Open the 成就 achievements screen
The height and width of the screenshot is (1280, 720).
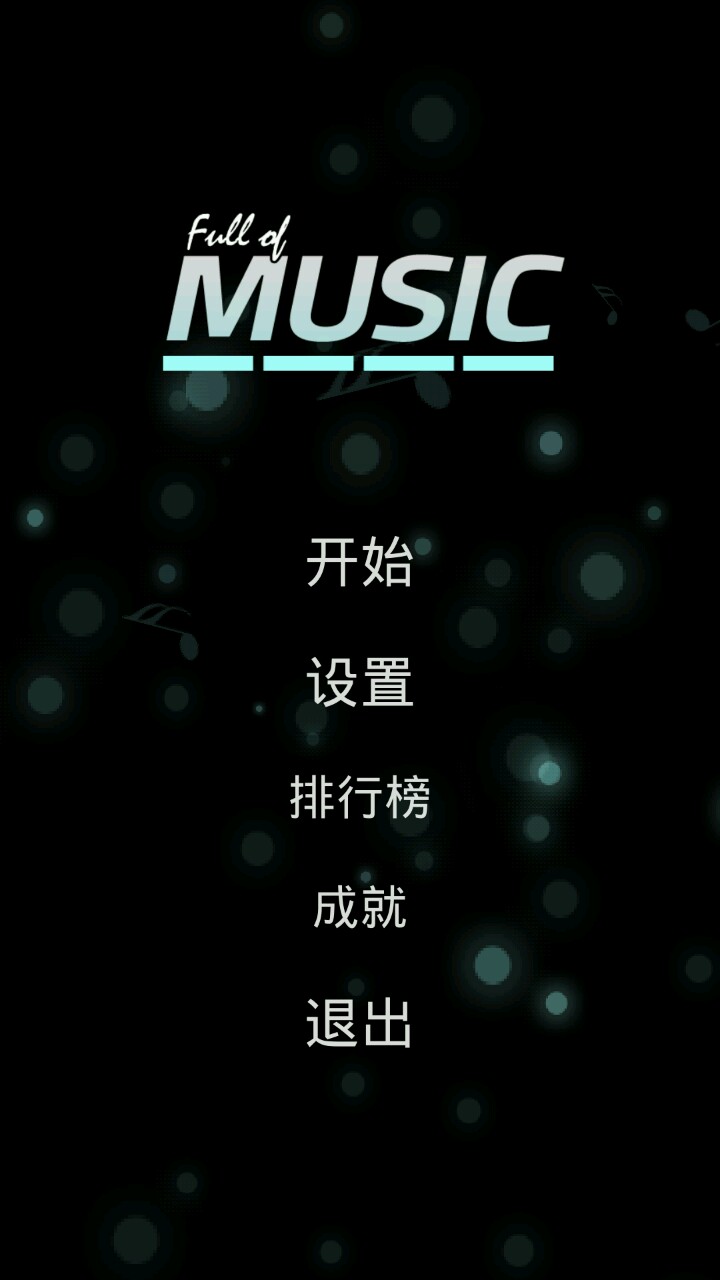coord(359,909)
